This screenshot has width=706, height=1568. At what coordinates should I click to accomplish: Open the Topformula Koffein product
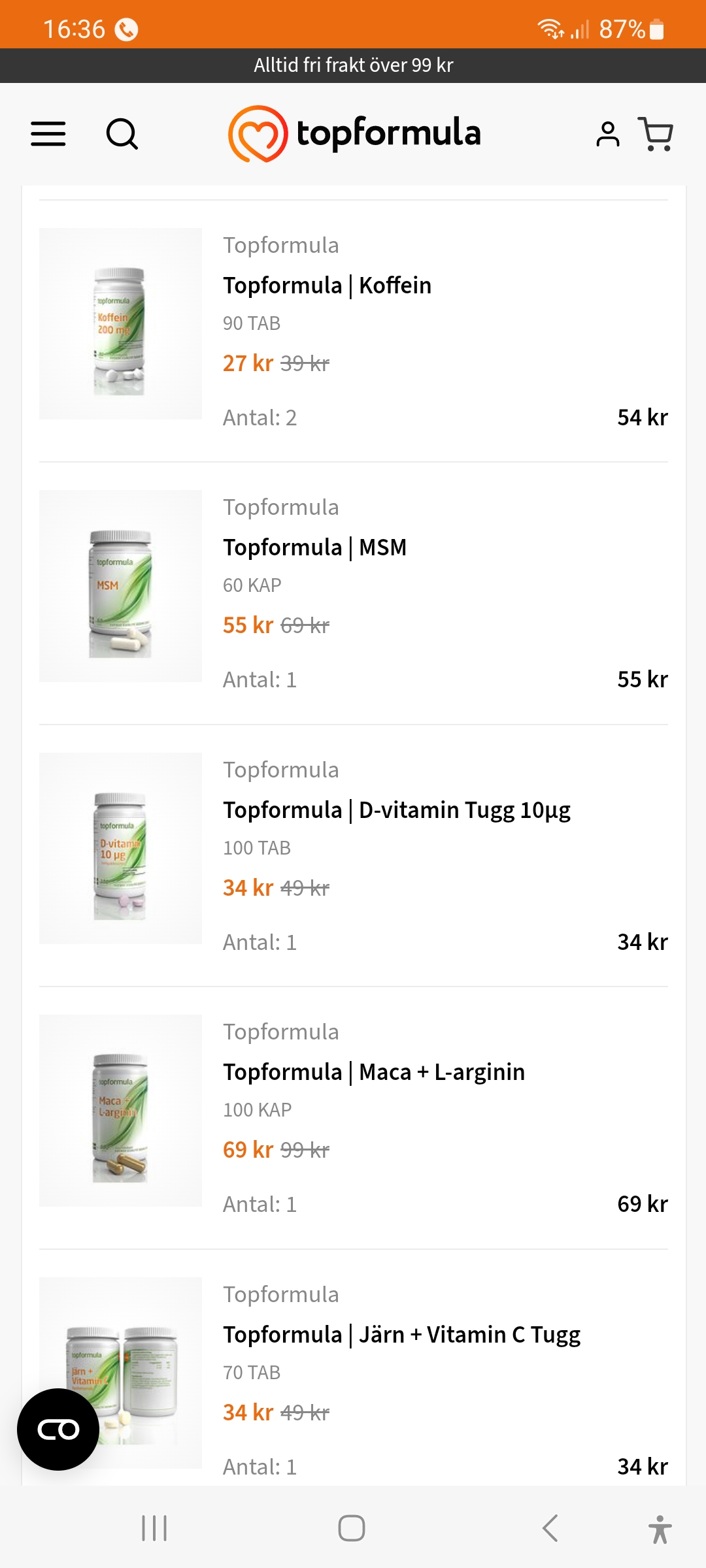(327, 286)
